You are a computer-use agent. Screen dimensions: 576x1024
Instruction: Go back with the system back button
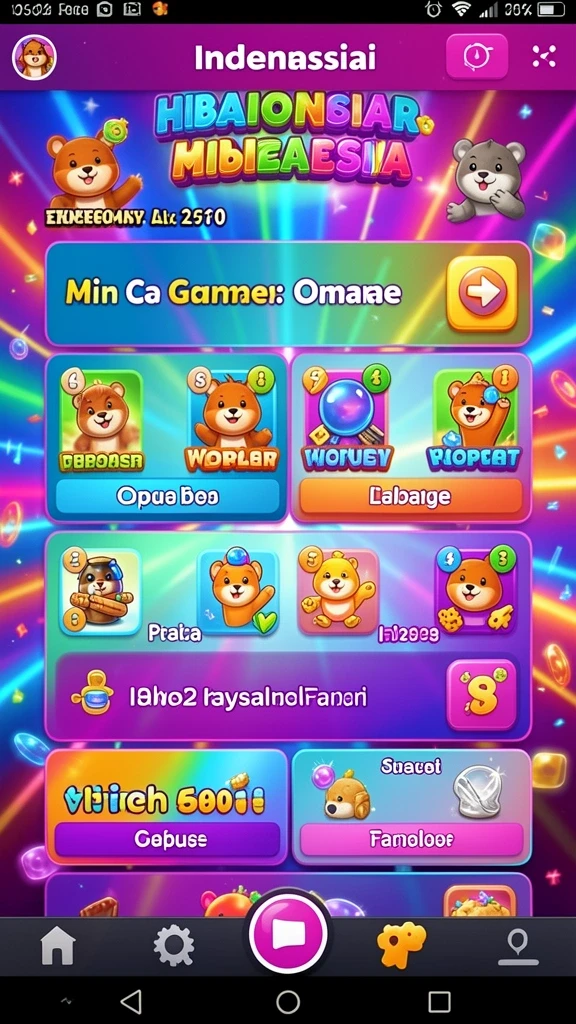pyautogui.click(x=131, y=1001)
